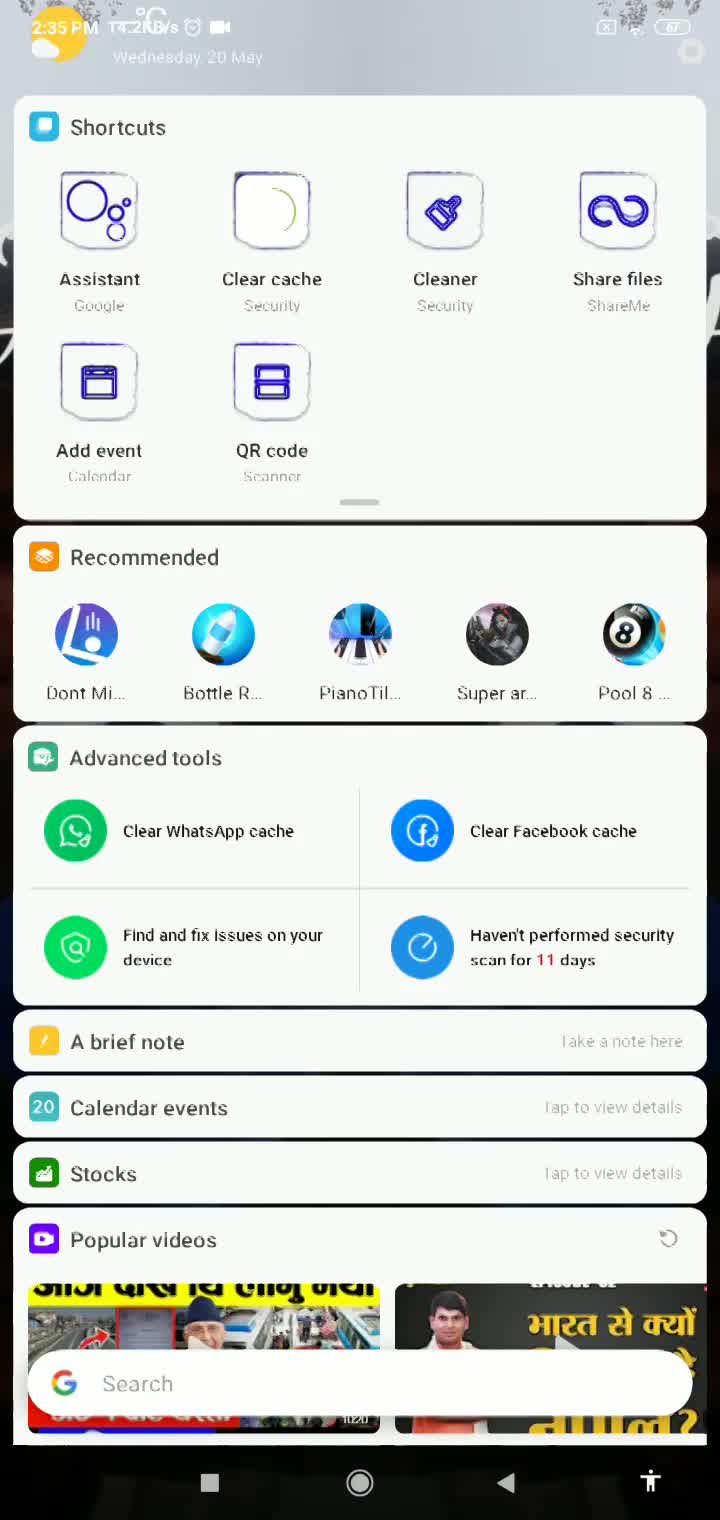Tap the Google Search box
The image size is (720, 1520).
pyautogui.click(x=360, y=1384)
